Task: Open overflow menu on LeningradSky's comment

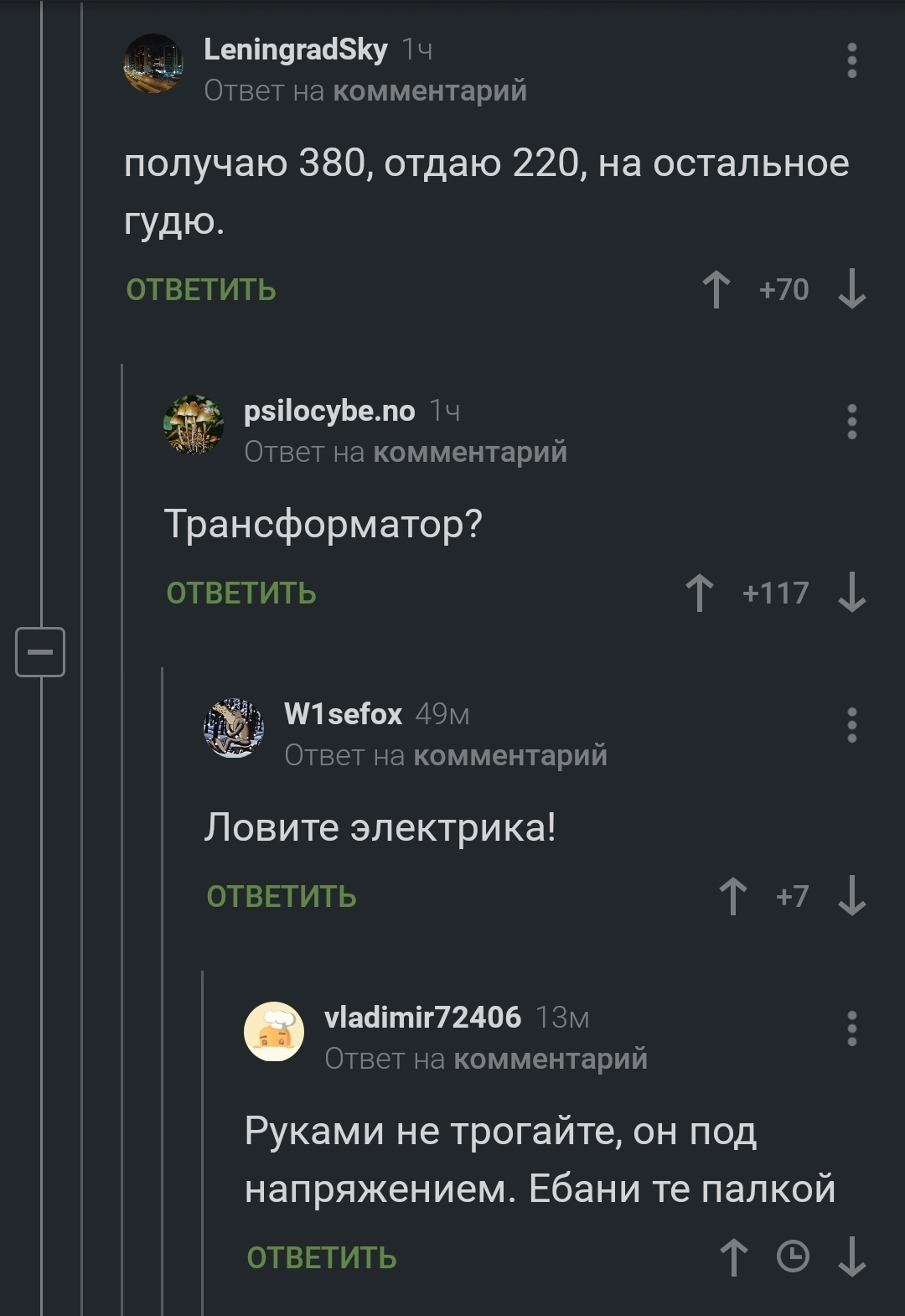Action: pyautogui.click(x=851, y=61)
